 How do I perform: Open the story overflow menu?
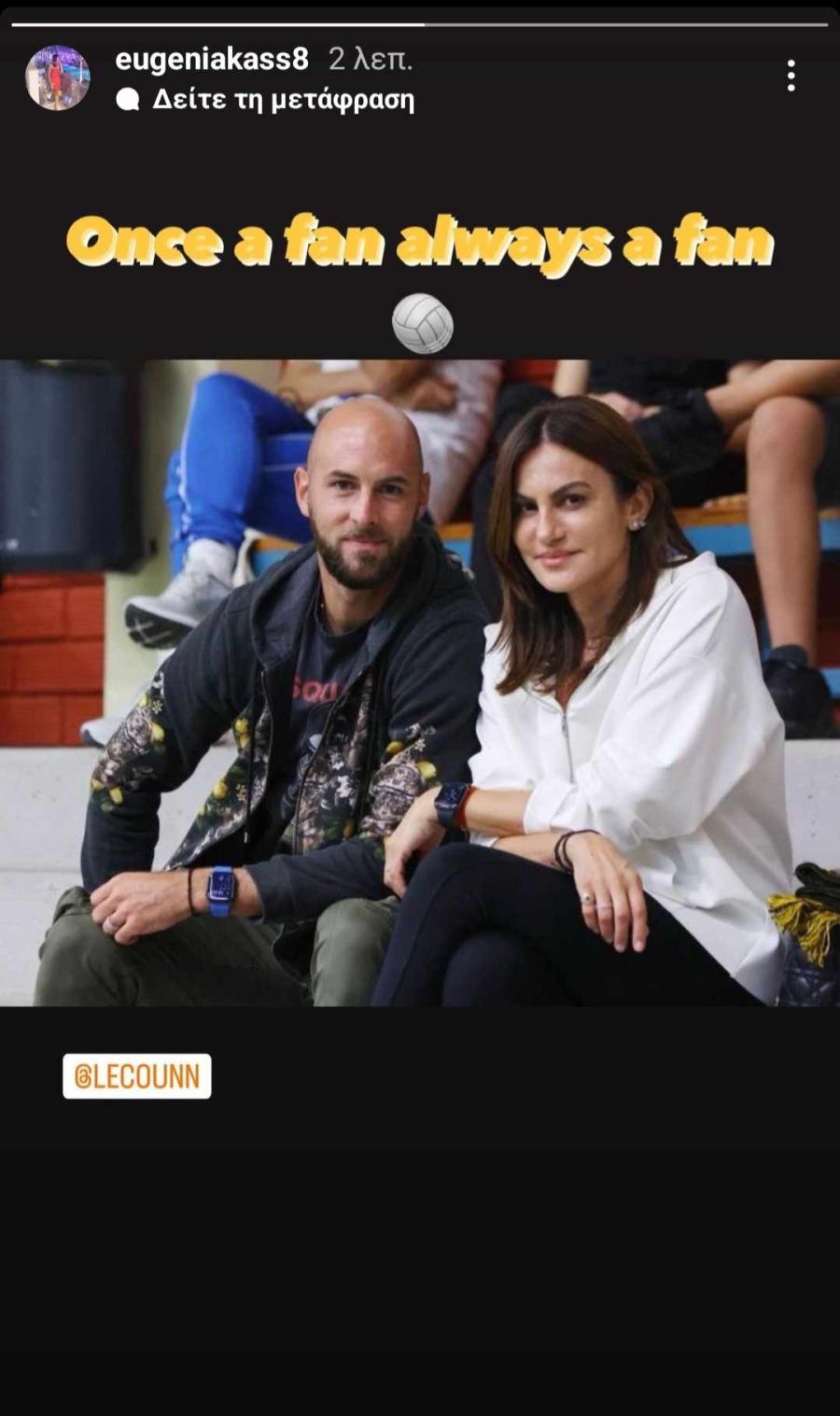[x=791, y=76]
